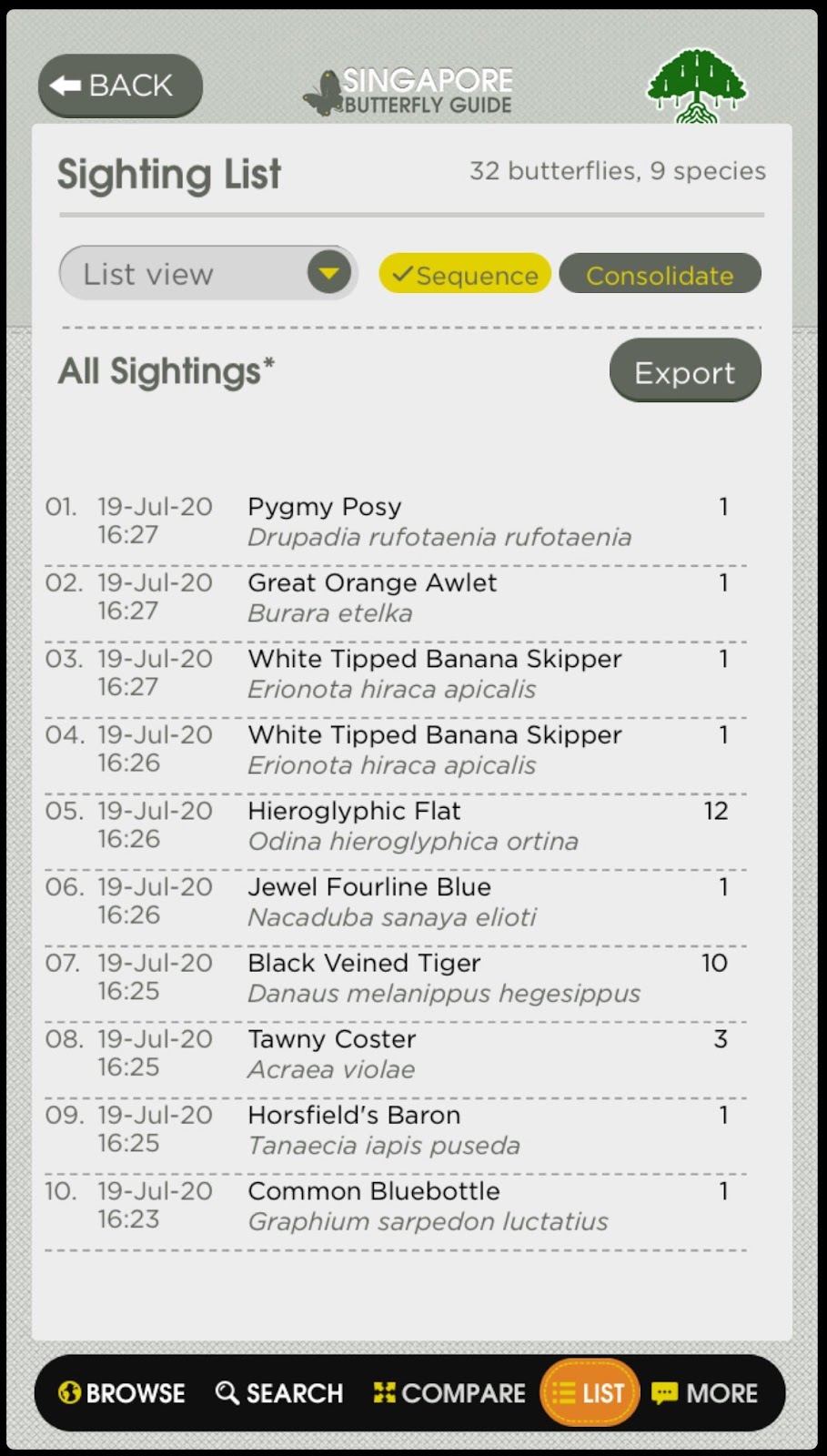Open the More tab

point(705,1393)
